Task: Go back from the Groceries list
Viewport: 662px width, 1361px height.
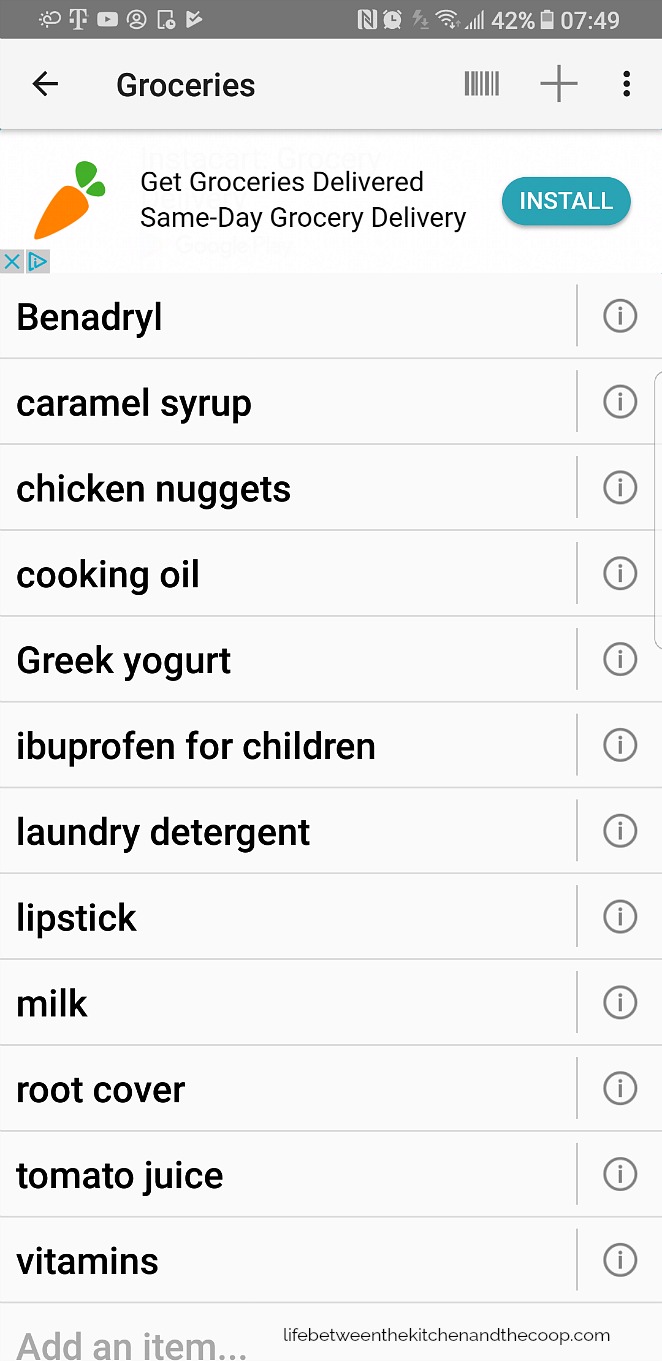Action: click(x=46, y=85)
